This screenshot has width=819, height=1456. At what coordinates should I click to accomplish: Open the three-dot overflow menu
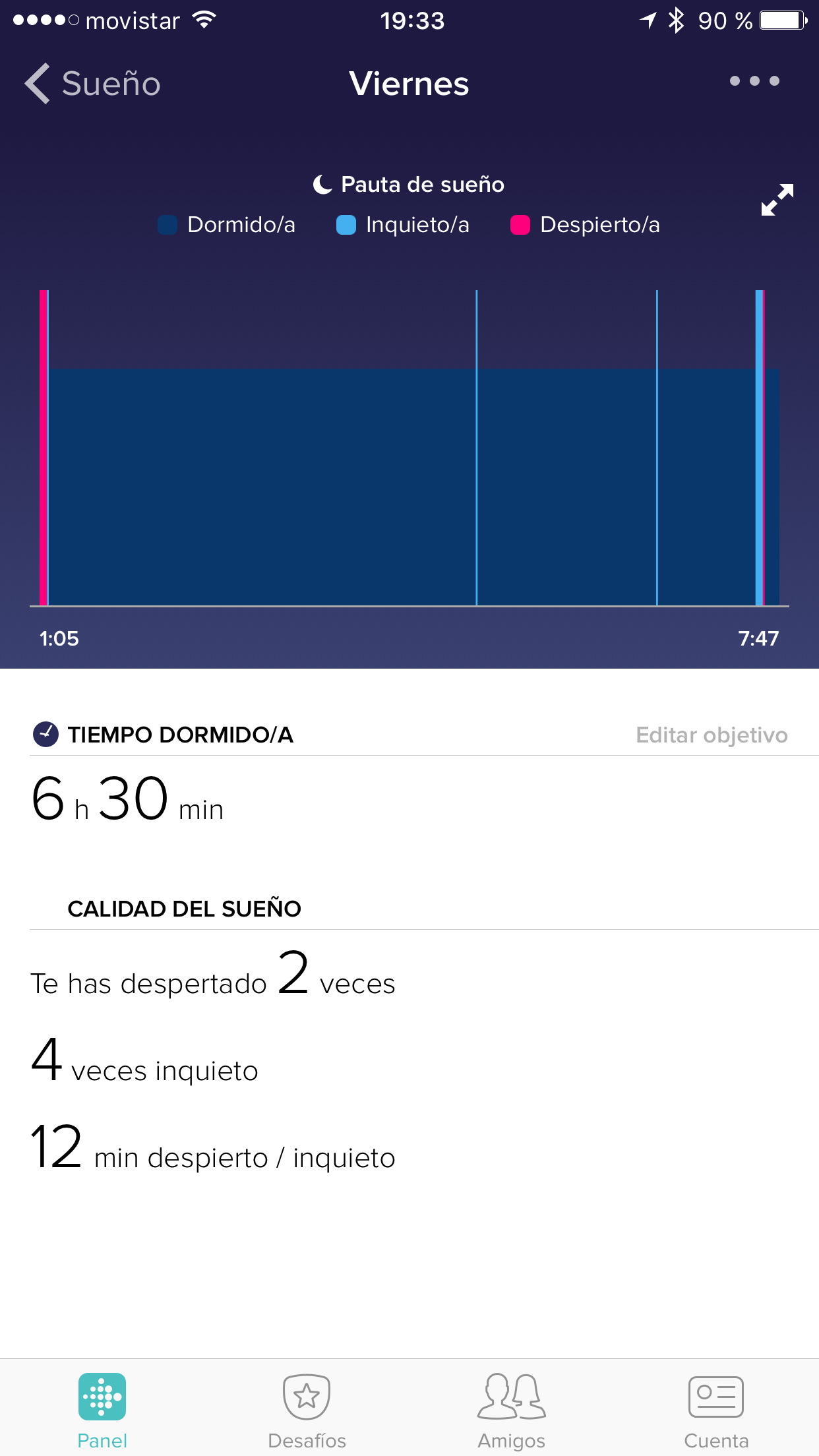754,81
